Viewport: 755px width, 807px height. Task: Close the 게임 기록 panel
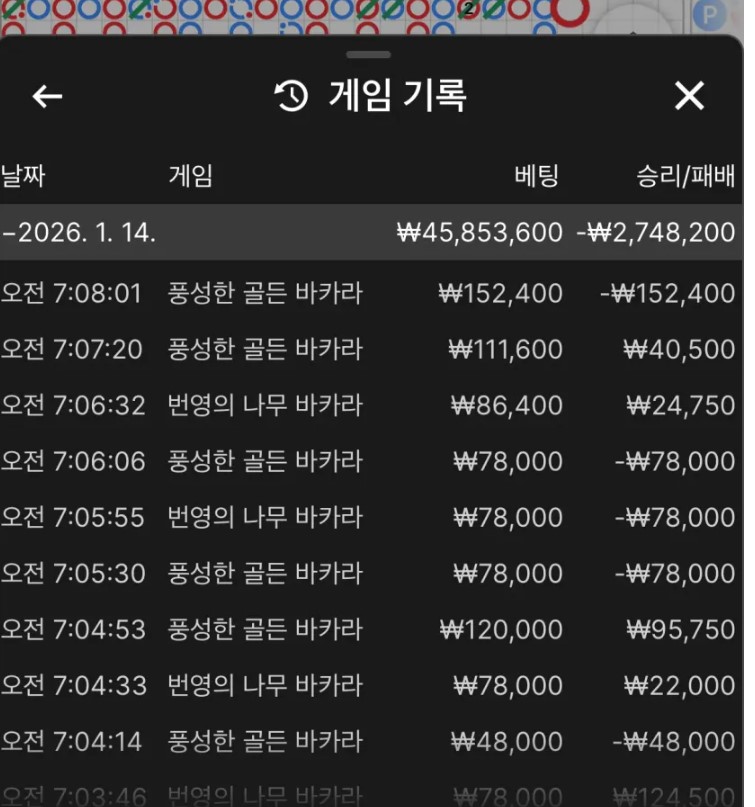pyautogui.click(x=689, y=96)
